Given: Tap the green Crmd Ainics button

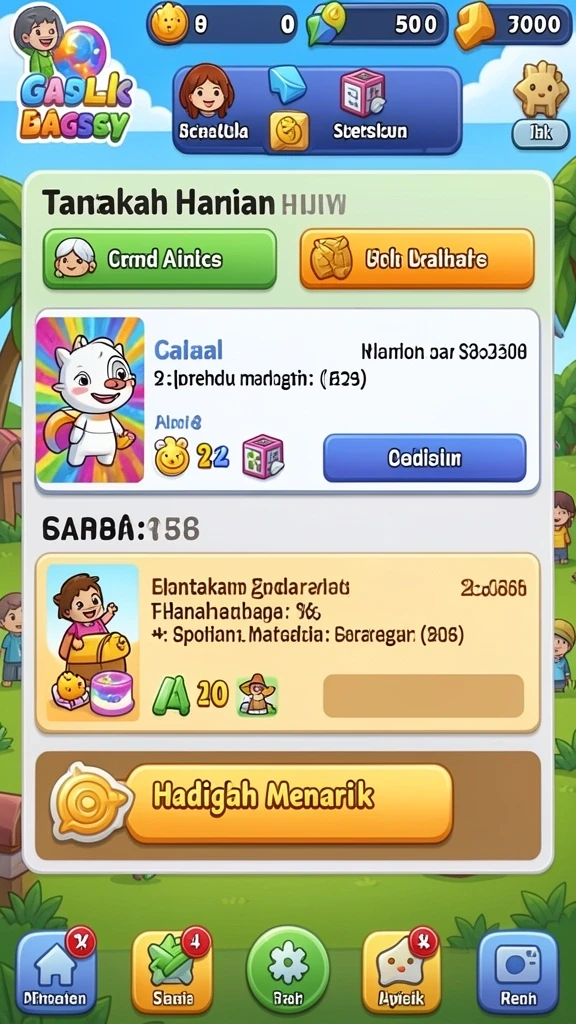Looking at the screenshot, I should (x=160, y=259).
